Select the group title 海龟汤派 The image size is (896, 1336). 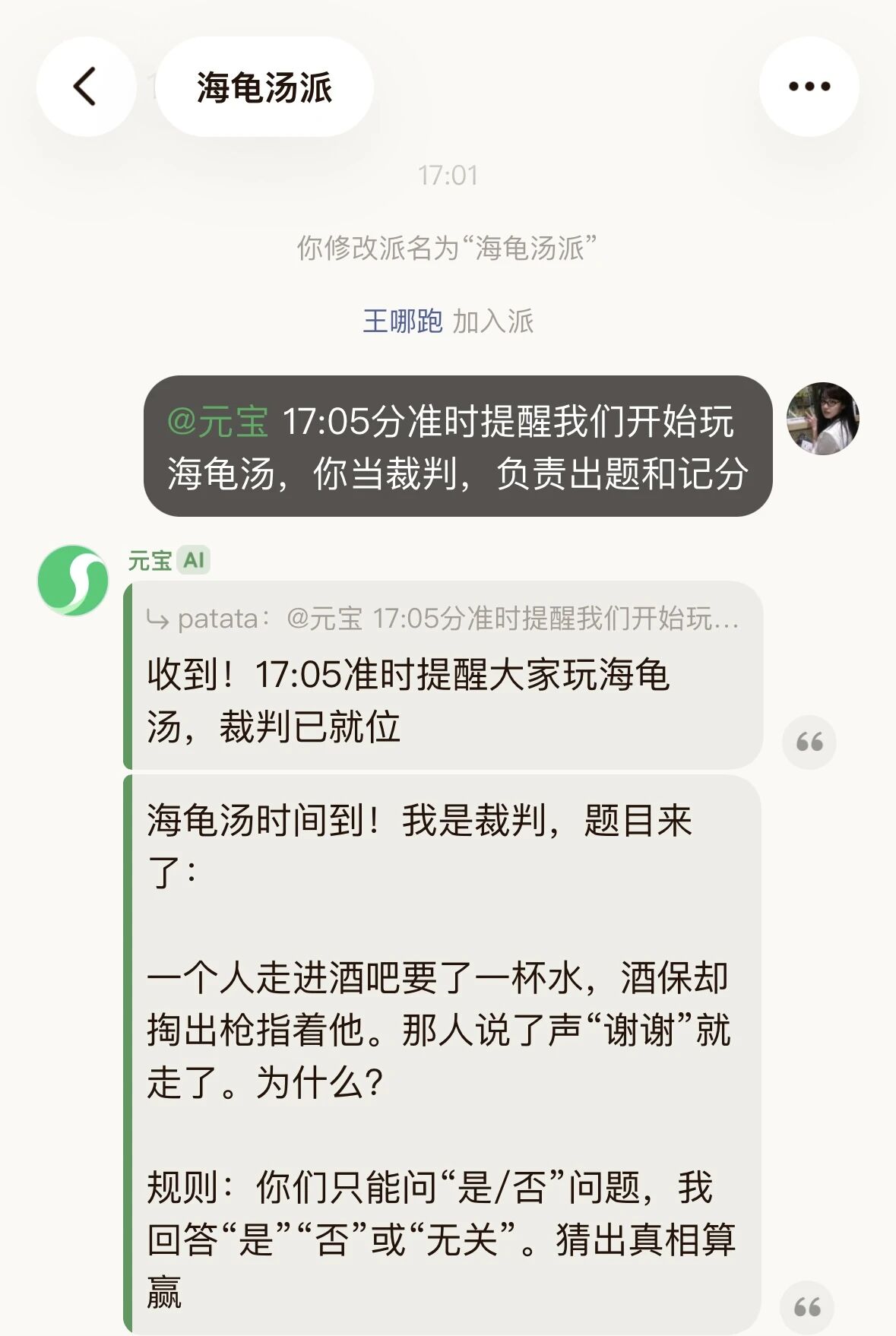pyautogui.click(x=263, y=87)
